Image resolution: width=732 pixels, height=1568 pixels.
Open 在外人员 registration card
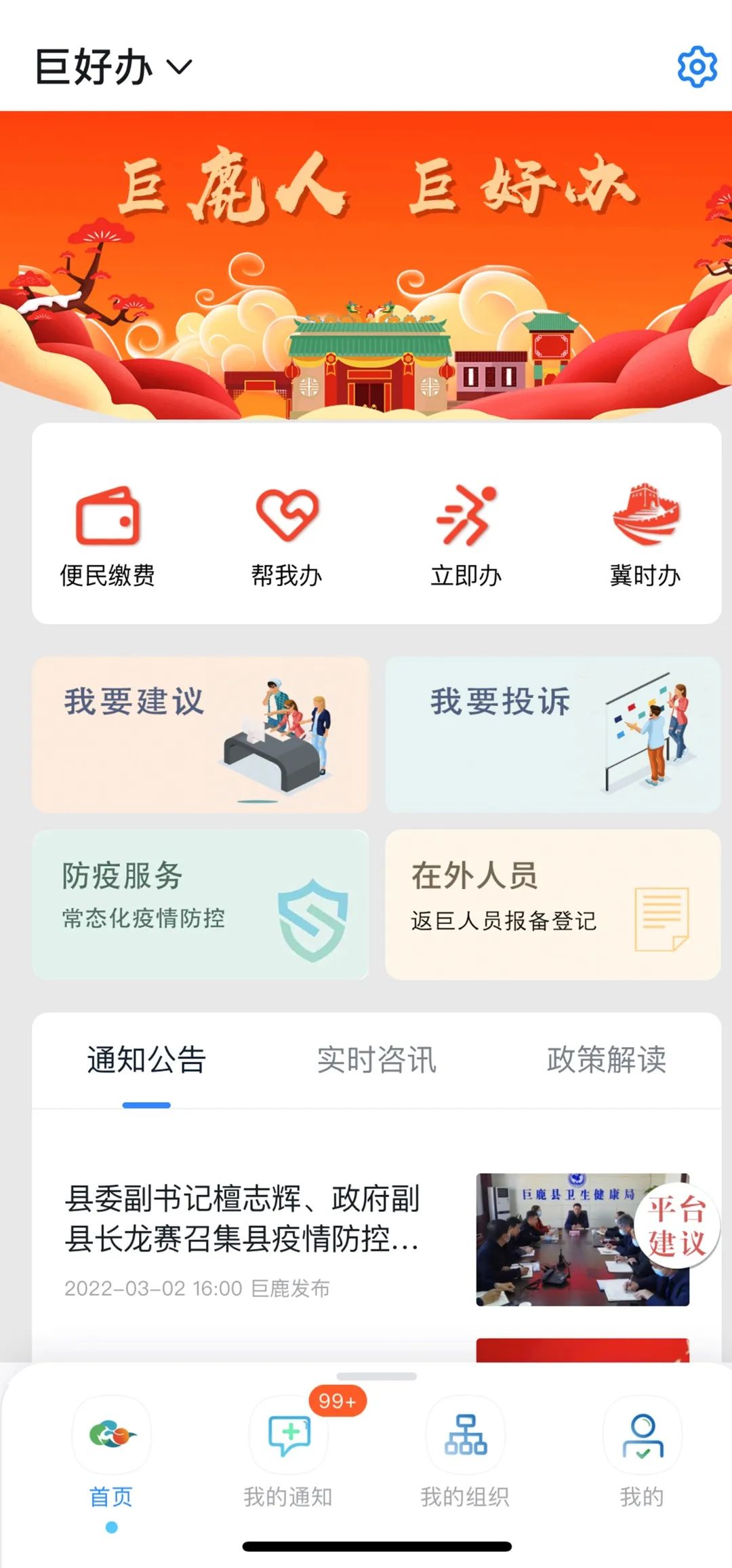point(552,904)
